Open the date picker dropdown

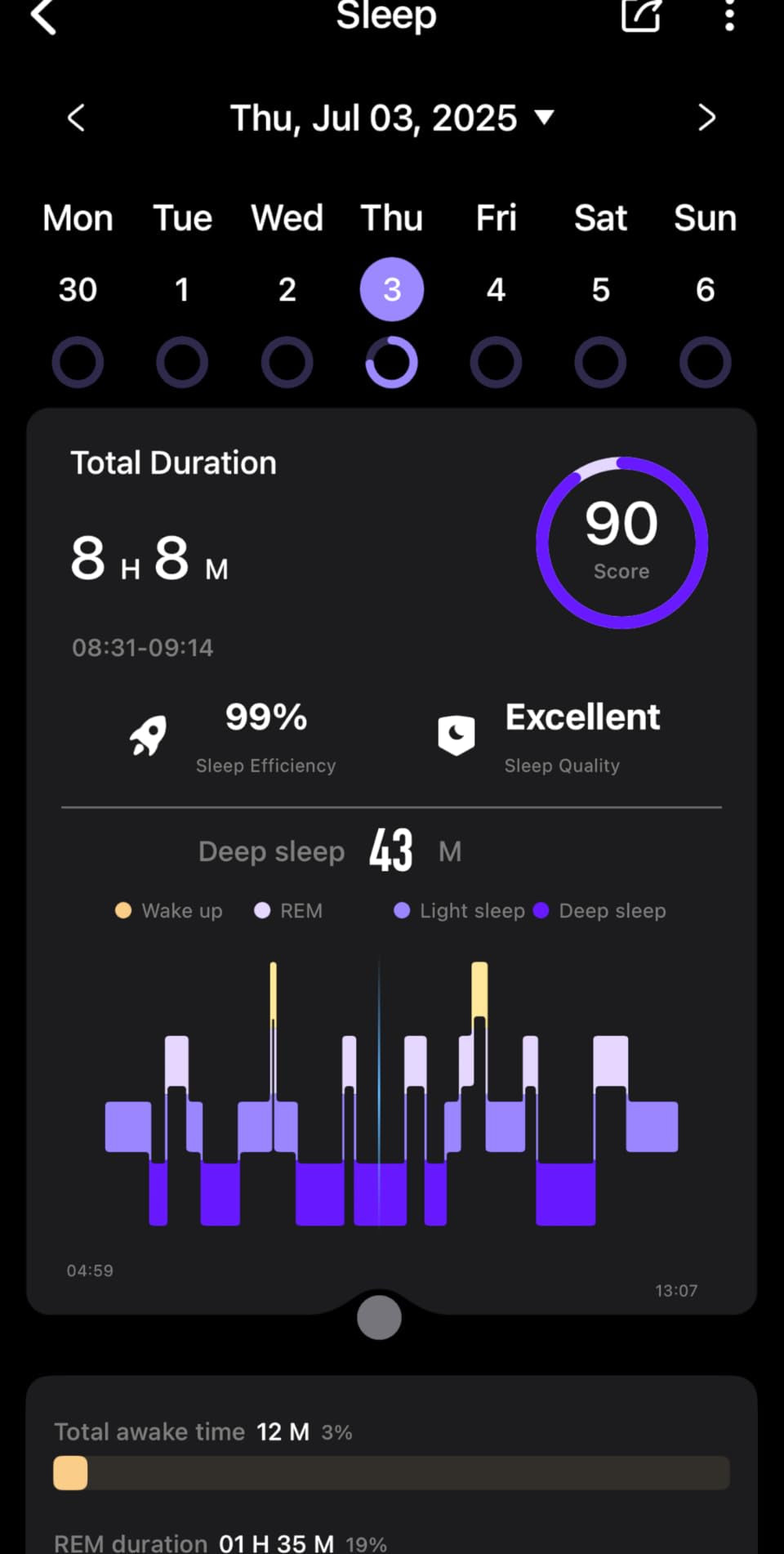tap(392, 118)
